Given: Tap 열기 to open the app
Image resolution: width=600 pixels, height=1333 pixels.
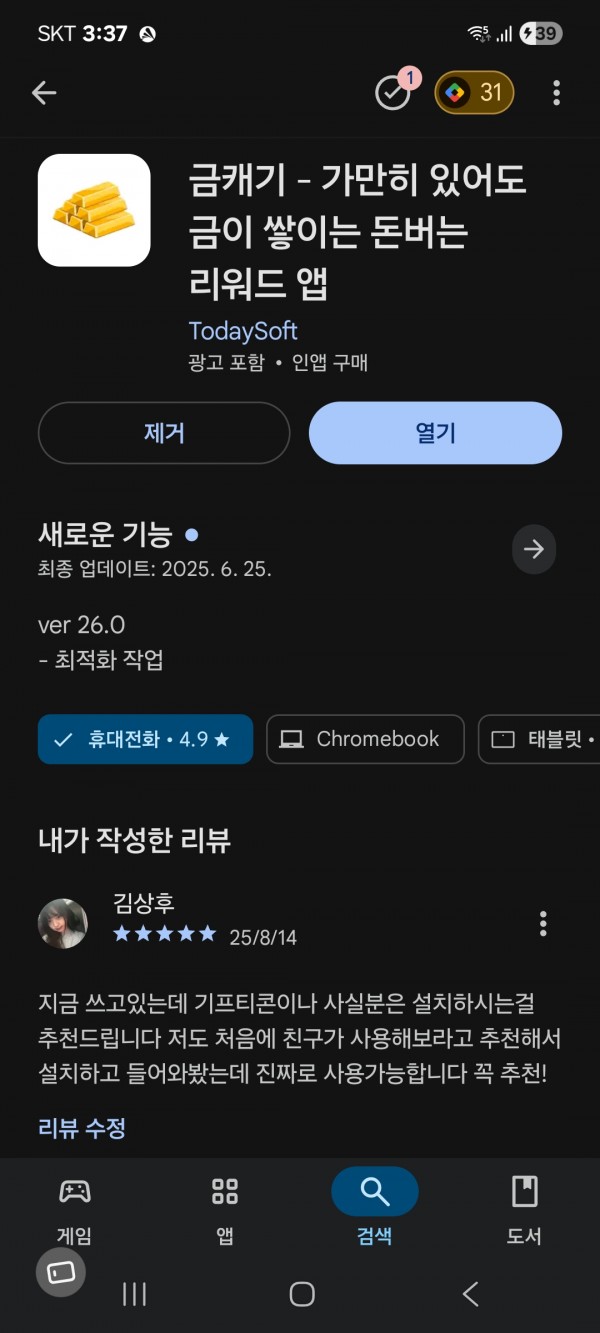Looking at the screenshot, I should [435, 433].
